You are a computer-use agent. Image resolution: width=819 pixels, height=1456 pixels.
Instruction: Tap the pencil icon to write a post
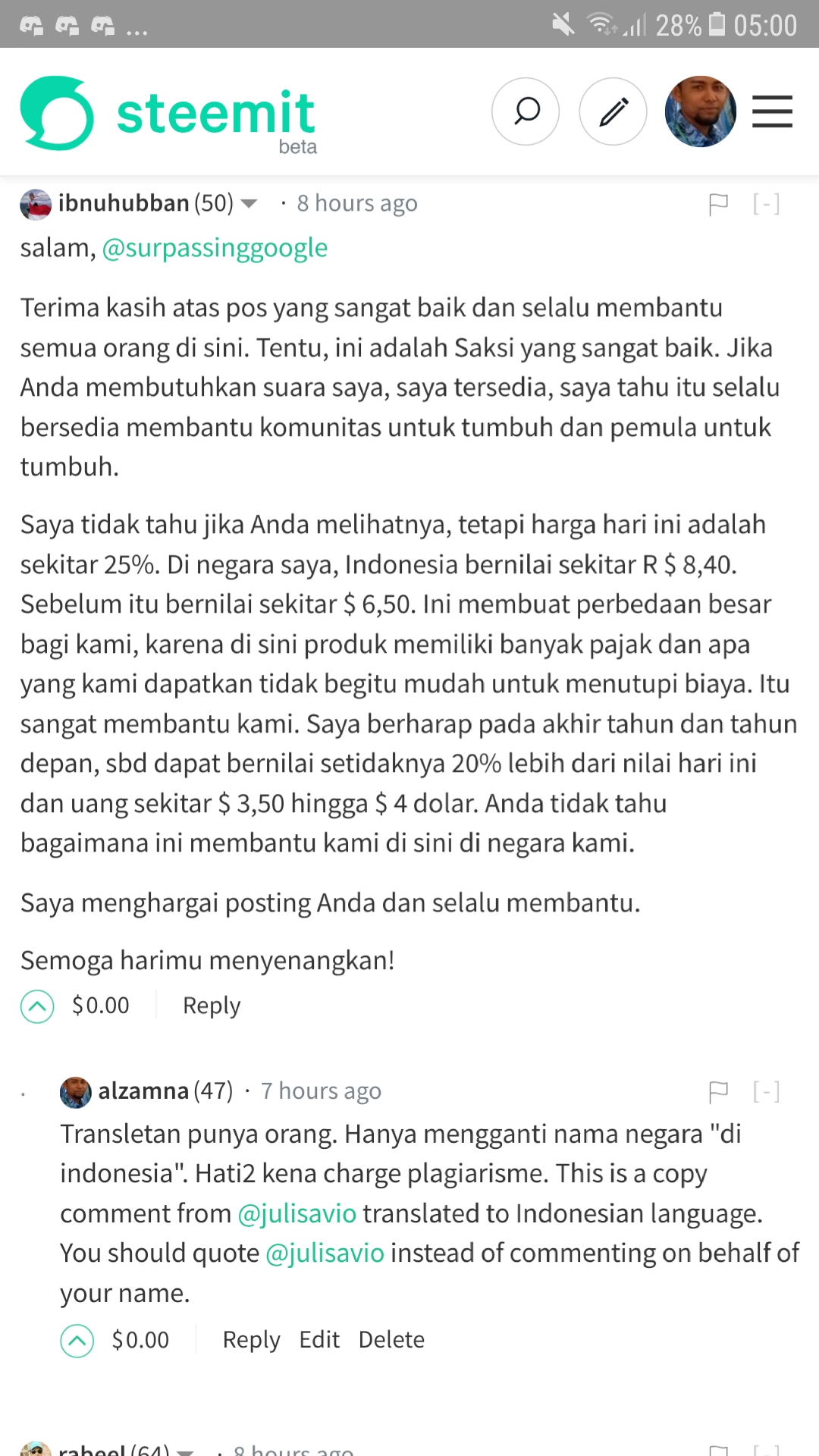[613, 111]
